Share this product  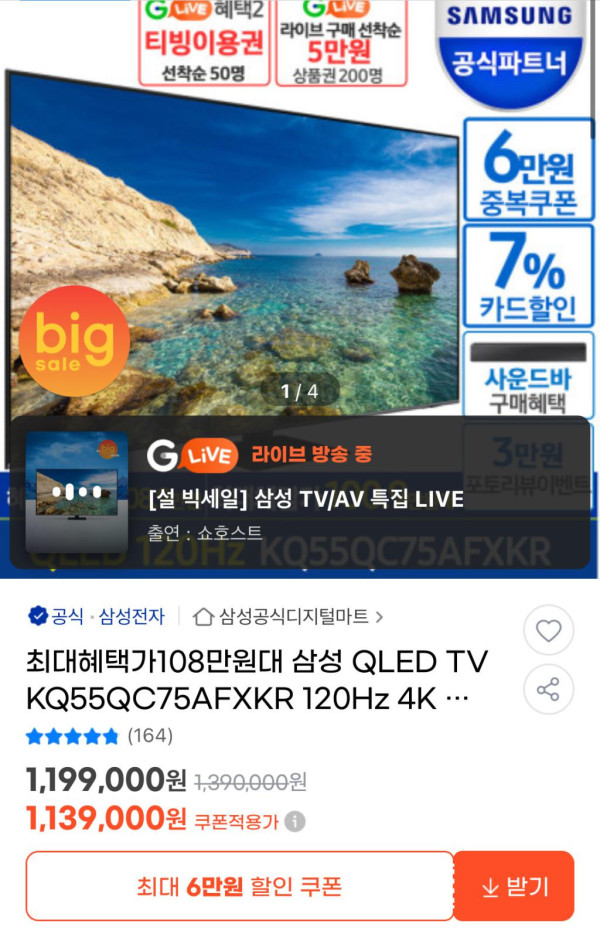coord(548,689)
